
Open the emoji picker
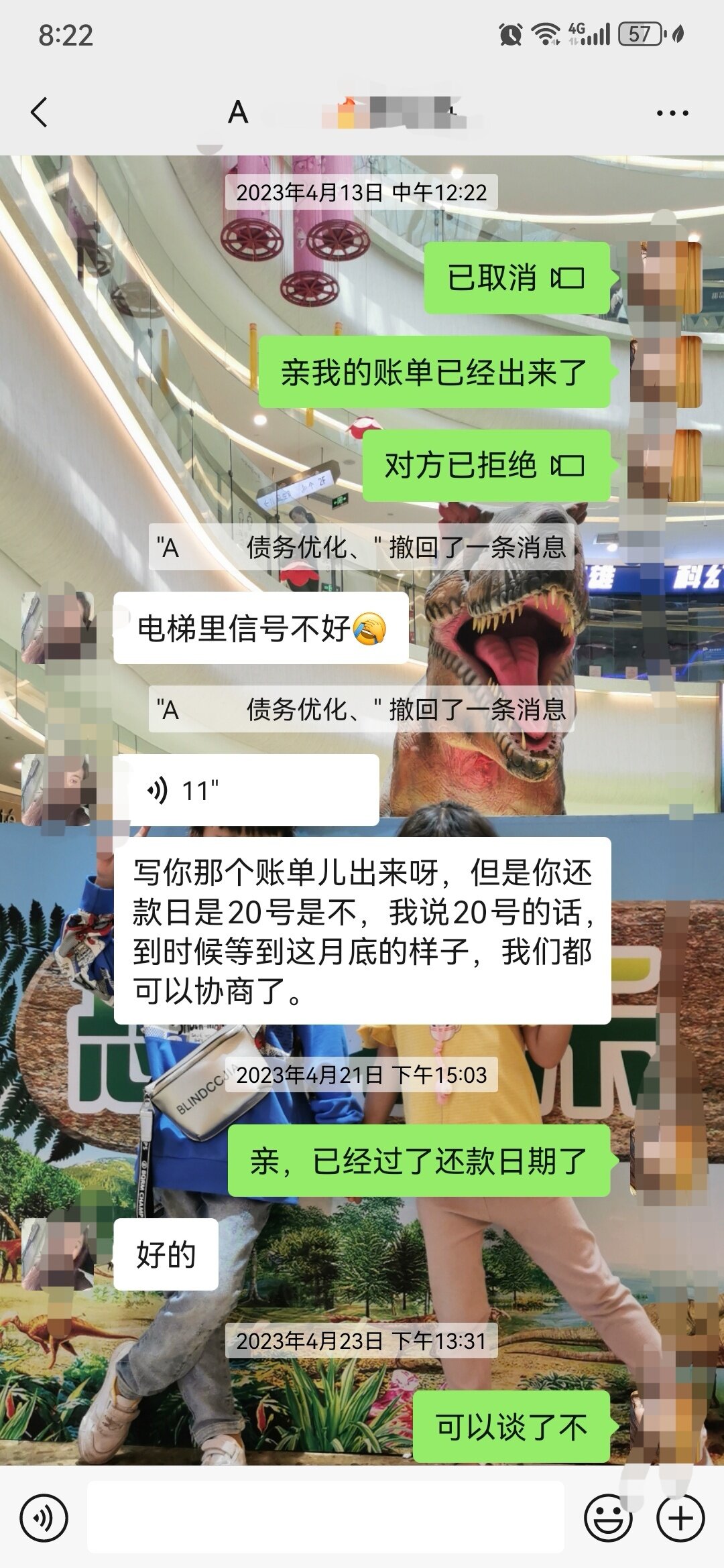(x=608, y=1518)
